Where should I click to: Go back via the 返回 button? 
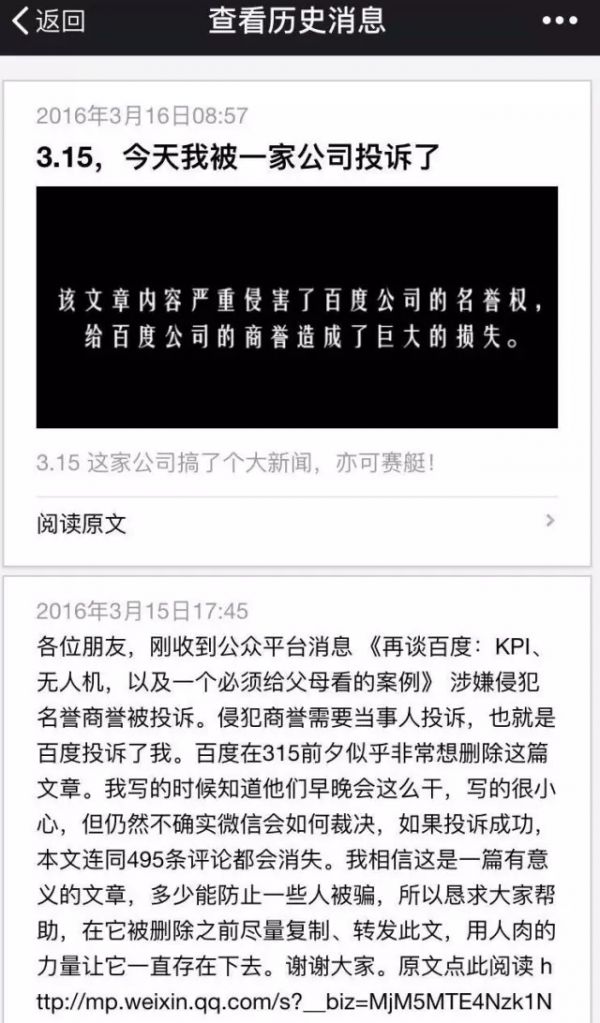47,22
